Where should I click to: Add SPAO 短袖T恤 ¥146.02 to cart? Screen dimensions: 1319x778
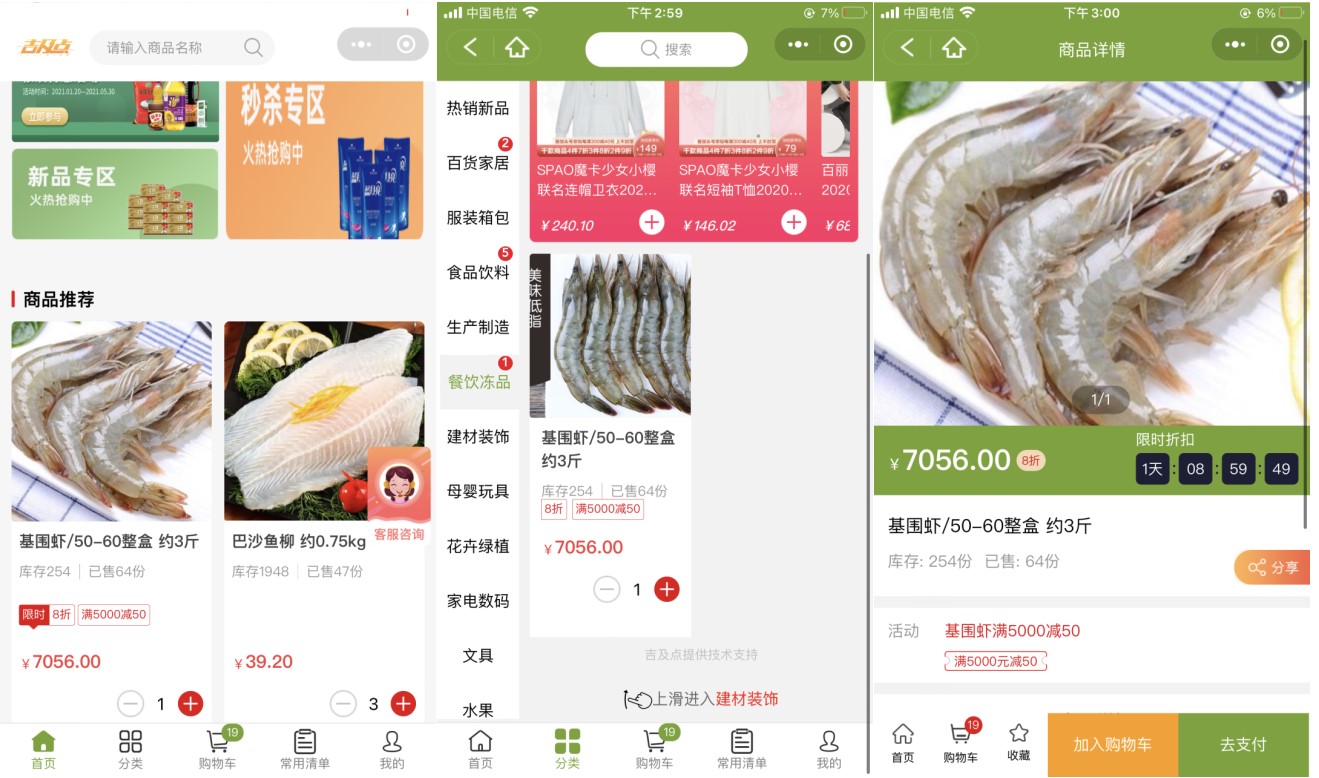coord(793,222)
